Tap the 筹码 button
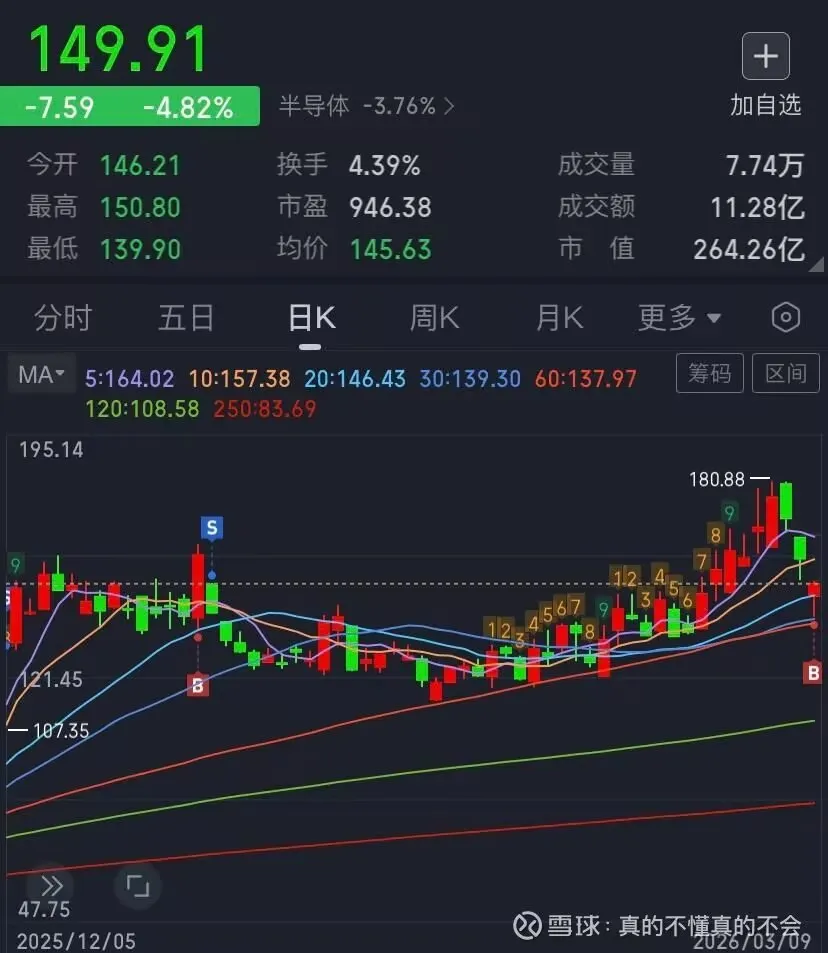 709,374
